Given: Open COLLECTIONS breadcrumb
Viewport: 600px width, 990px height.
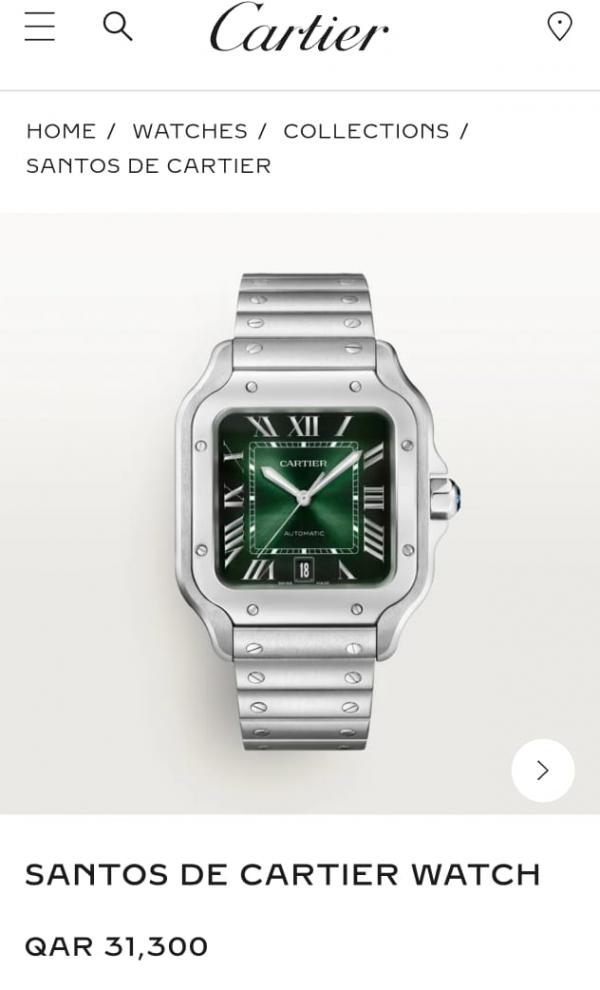Looking at the screenshot, I should click(x=366, y=131).
